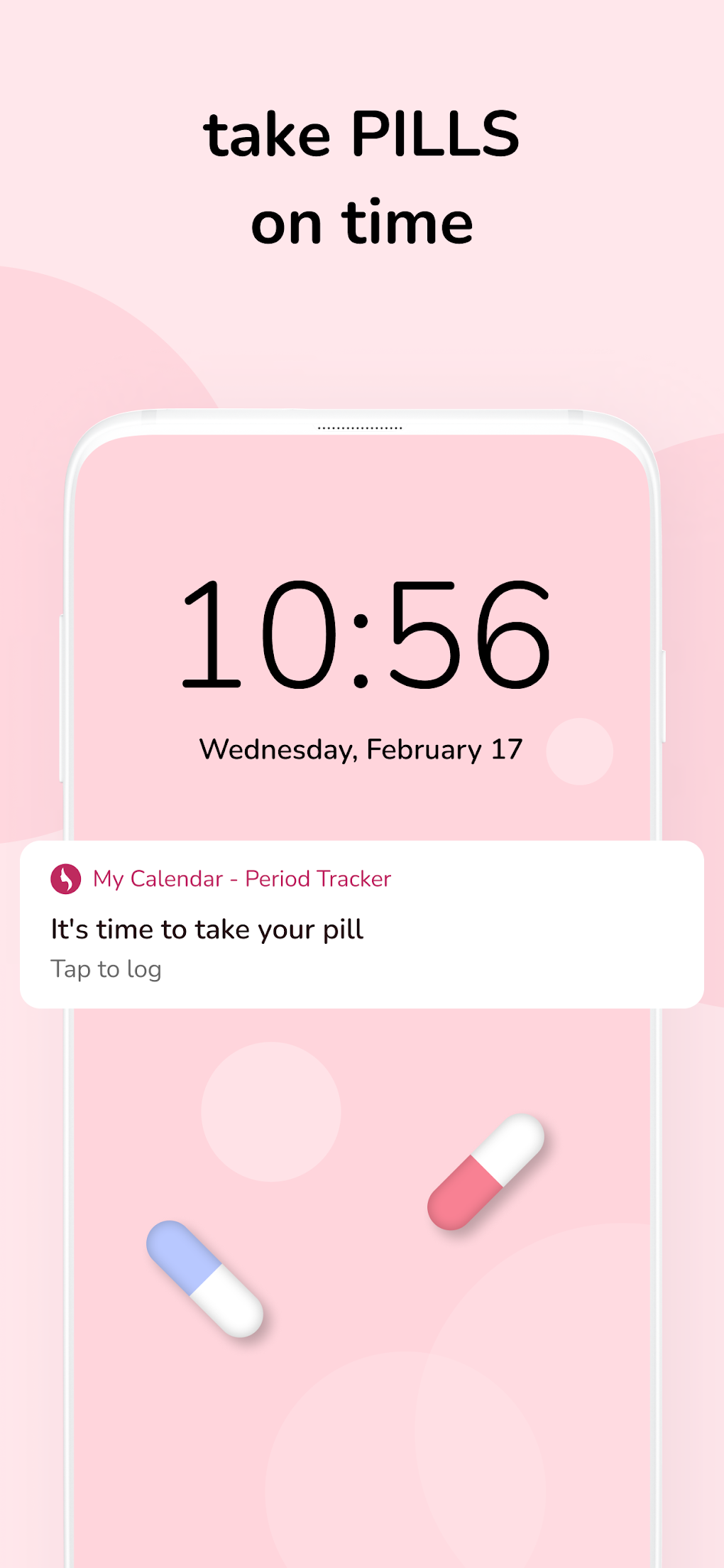Open the 'My Calendar - Period Tracker' notification header
Screen dimensions: 724x1568
[240, 879]
